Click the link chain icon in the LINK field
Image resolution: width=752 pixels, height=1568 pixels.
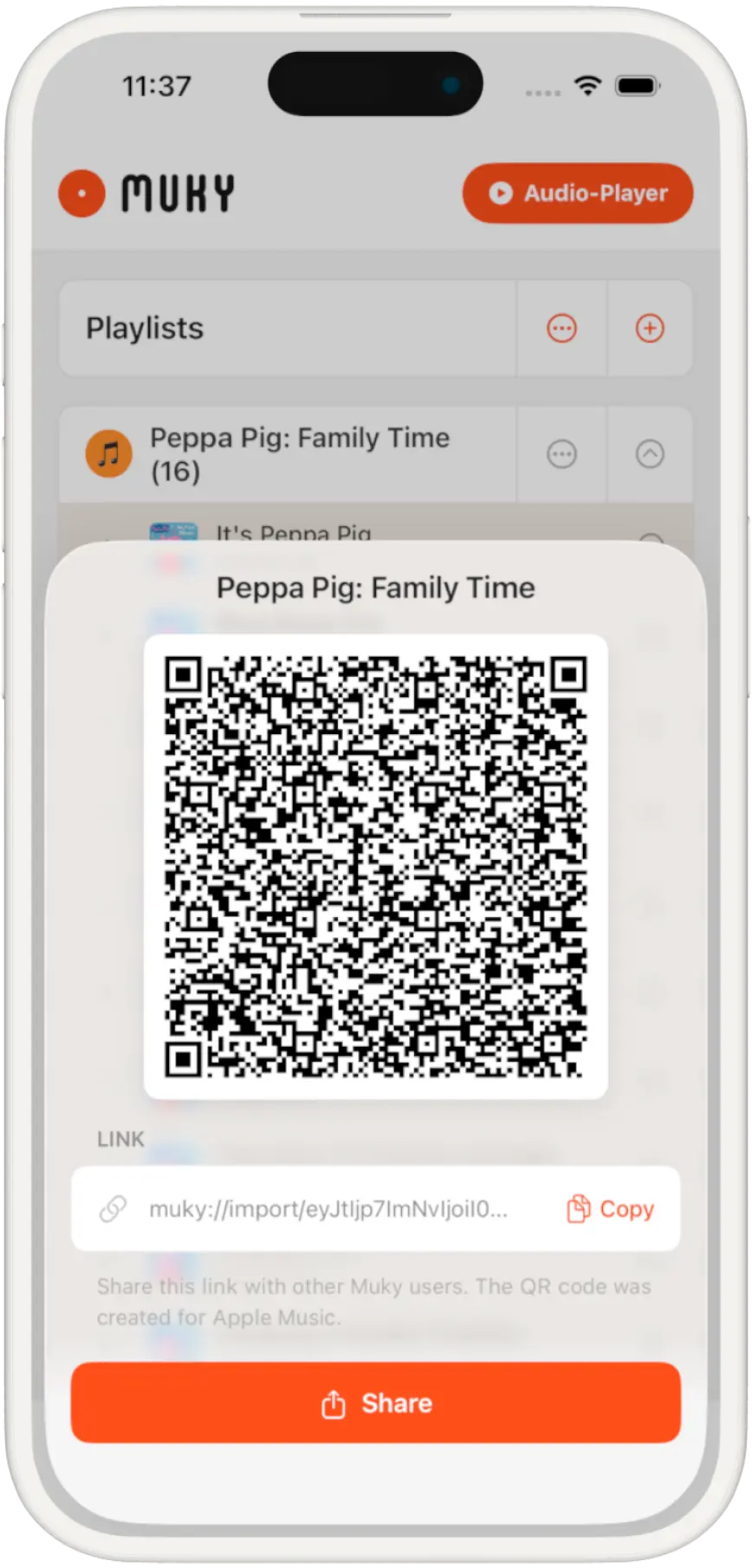113,1208
